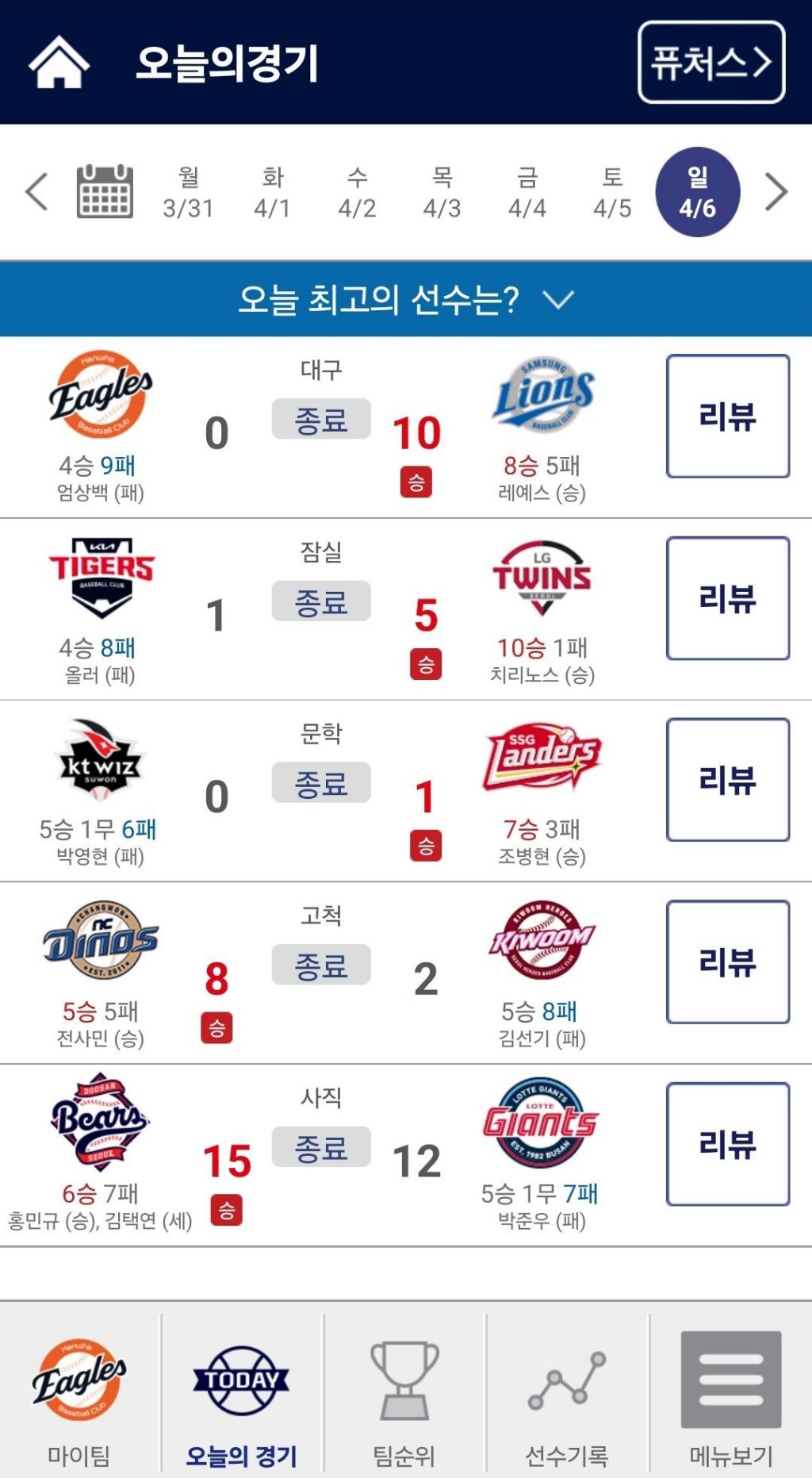
Task: Open 리뷰 for Dinos vs Kiwoom game
Action: (728, 962)
